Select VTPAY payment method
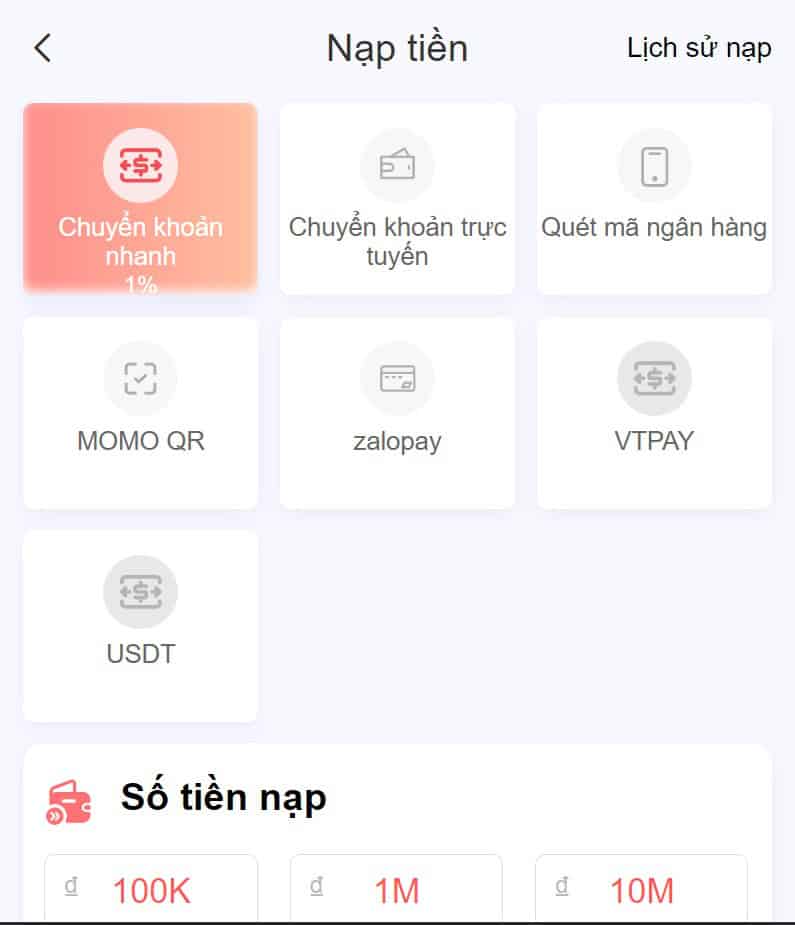The image size is (795, 925). [x=654, y=412]
